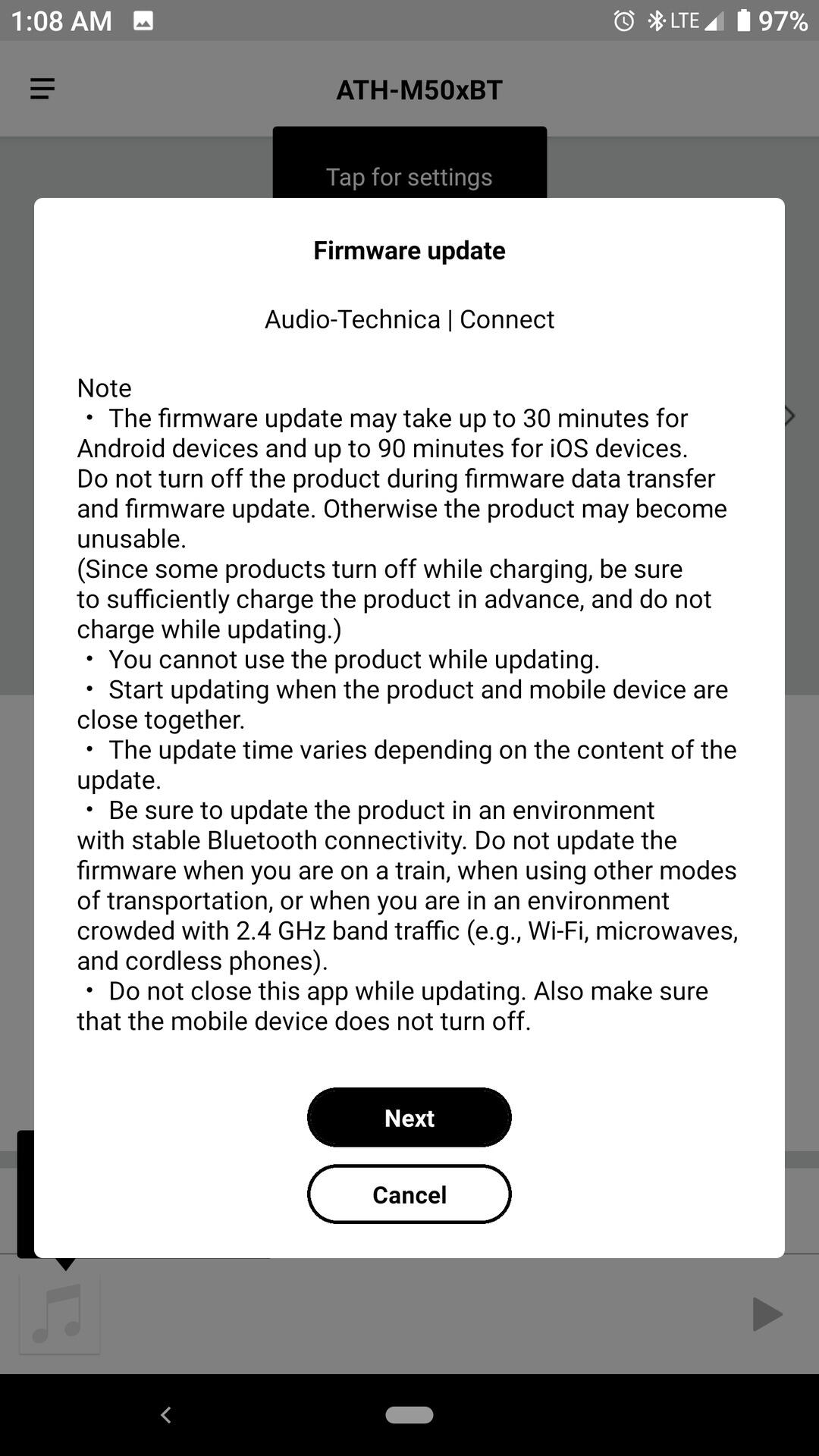Tap the home pill
The image size is (819, 1456).
[409, 1414]
